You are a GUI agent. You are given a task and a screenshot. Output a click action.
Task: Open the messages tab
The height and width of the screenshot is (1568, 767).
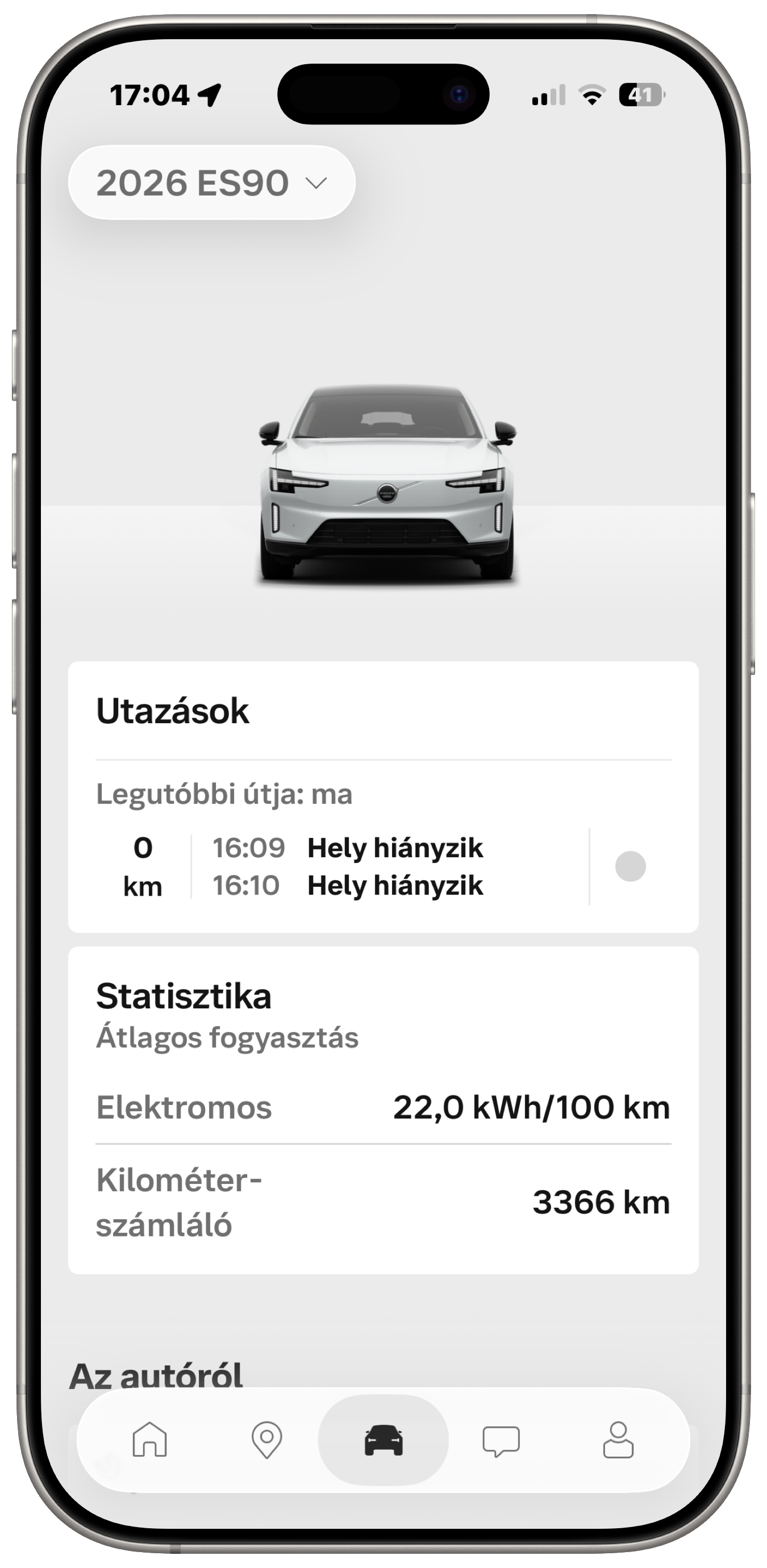click(501, 1441)
